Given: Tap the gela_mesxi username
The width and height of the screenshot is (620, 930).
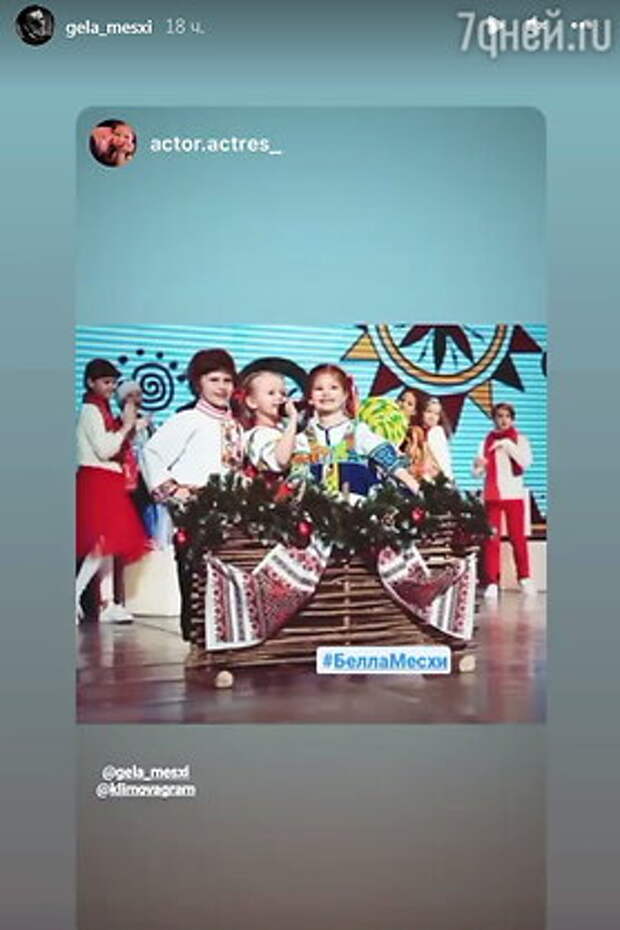Looking at the screenshot, I should click(x=109, y=28).
